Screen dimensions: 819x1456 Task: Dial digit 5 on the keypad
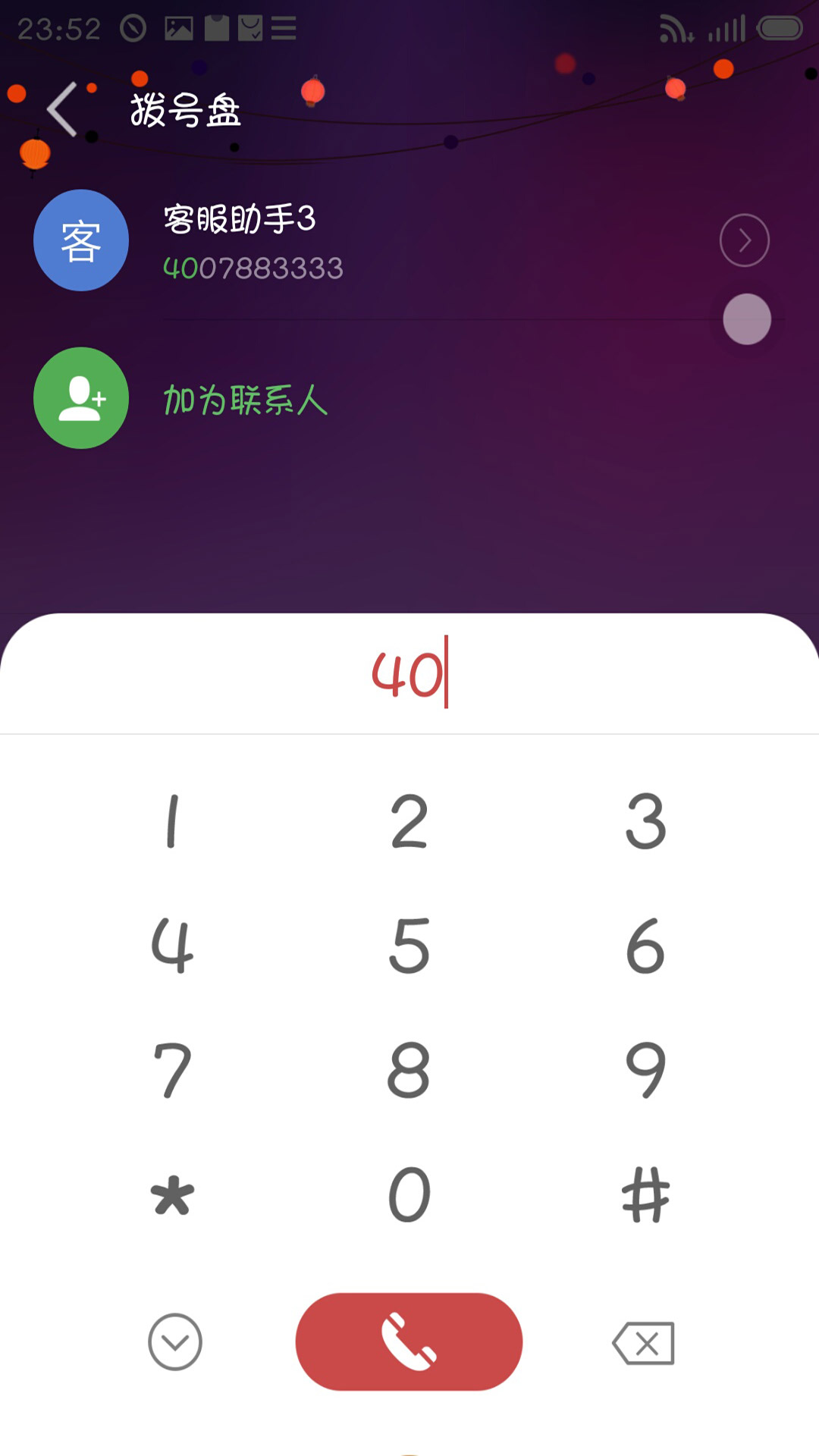click(x=409, y=945)
